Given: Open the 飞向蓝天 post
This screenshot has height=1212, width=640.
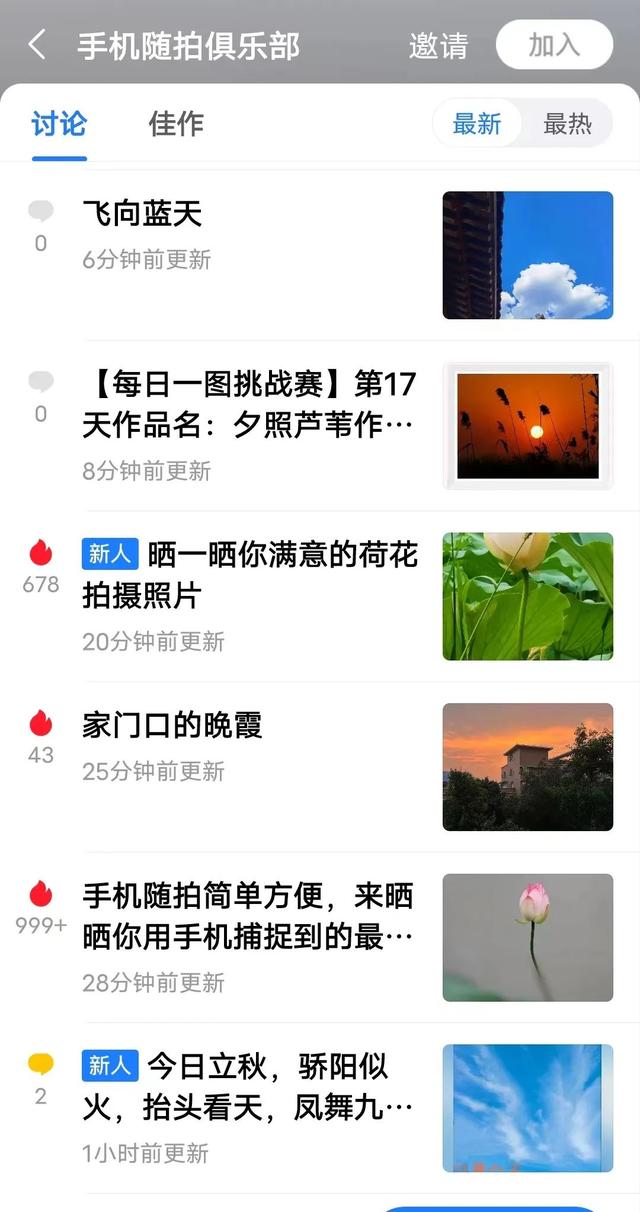Looking at the screenshot, I should tap(142, 213).
